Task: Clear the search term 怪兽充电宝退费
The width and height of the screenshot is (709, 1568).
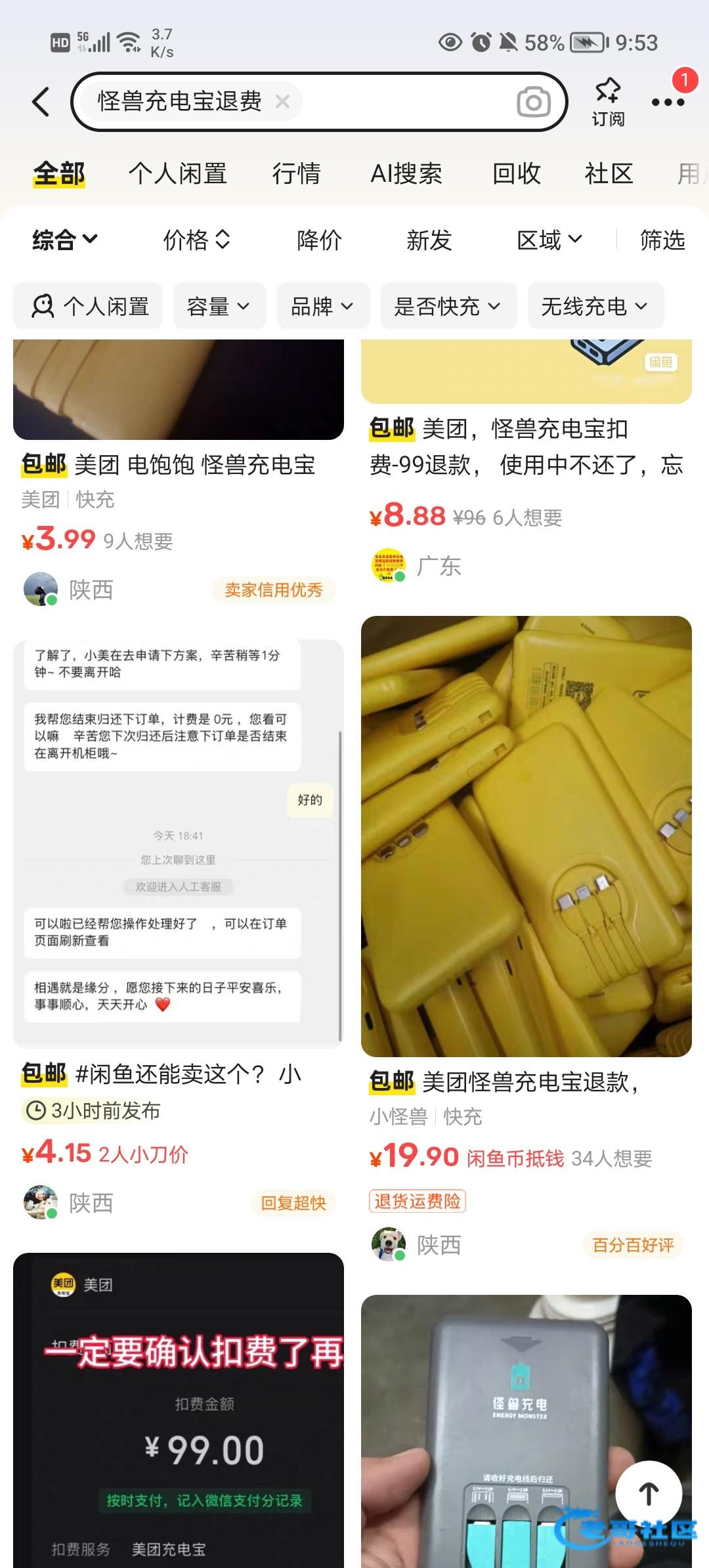Action: tap(282, 101)
